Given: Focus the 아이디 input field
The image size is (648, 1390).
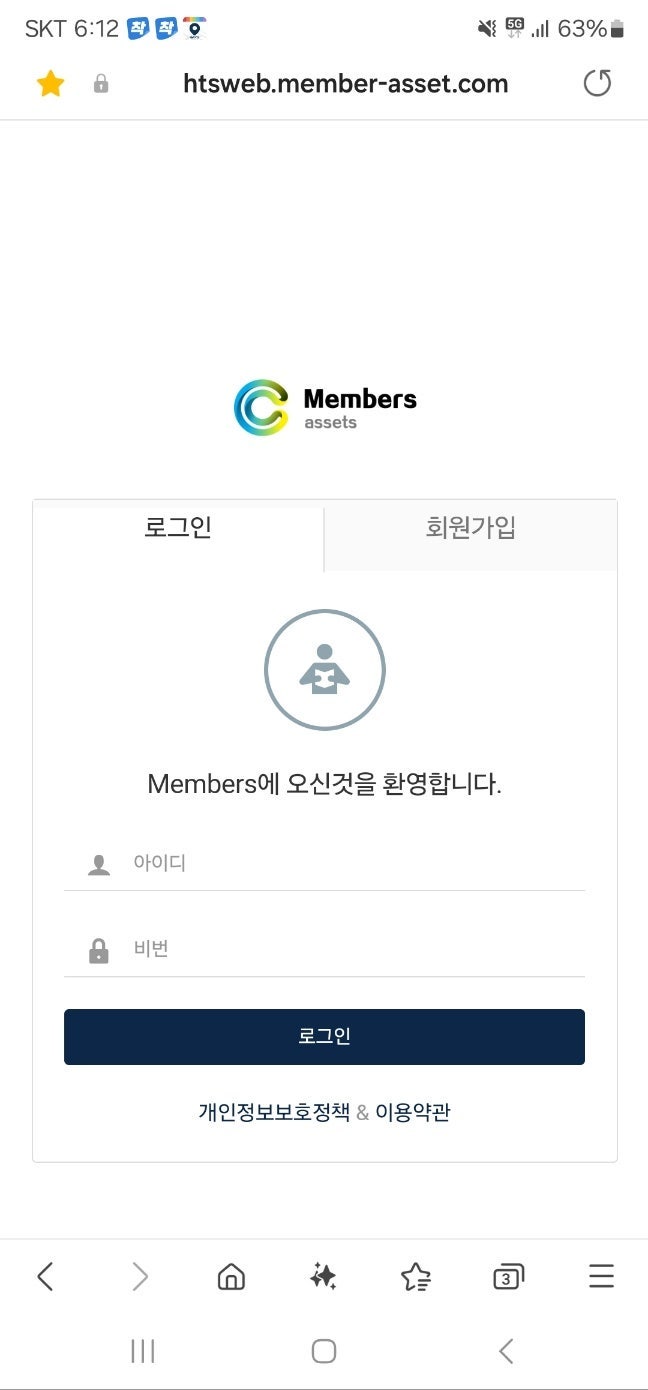Looking at the screenshot, I should [324, 864].
